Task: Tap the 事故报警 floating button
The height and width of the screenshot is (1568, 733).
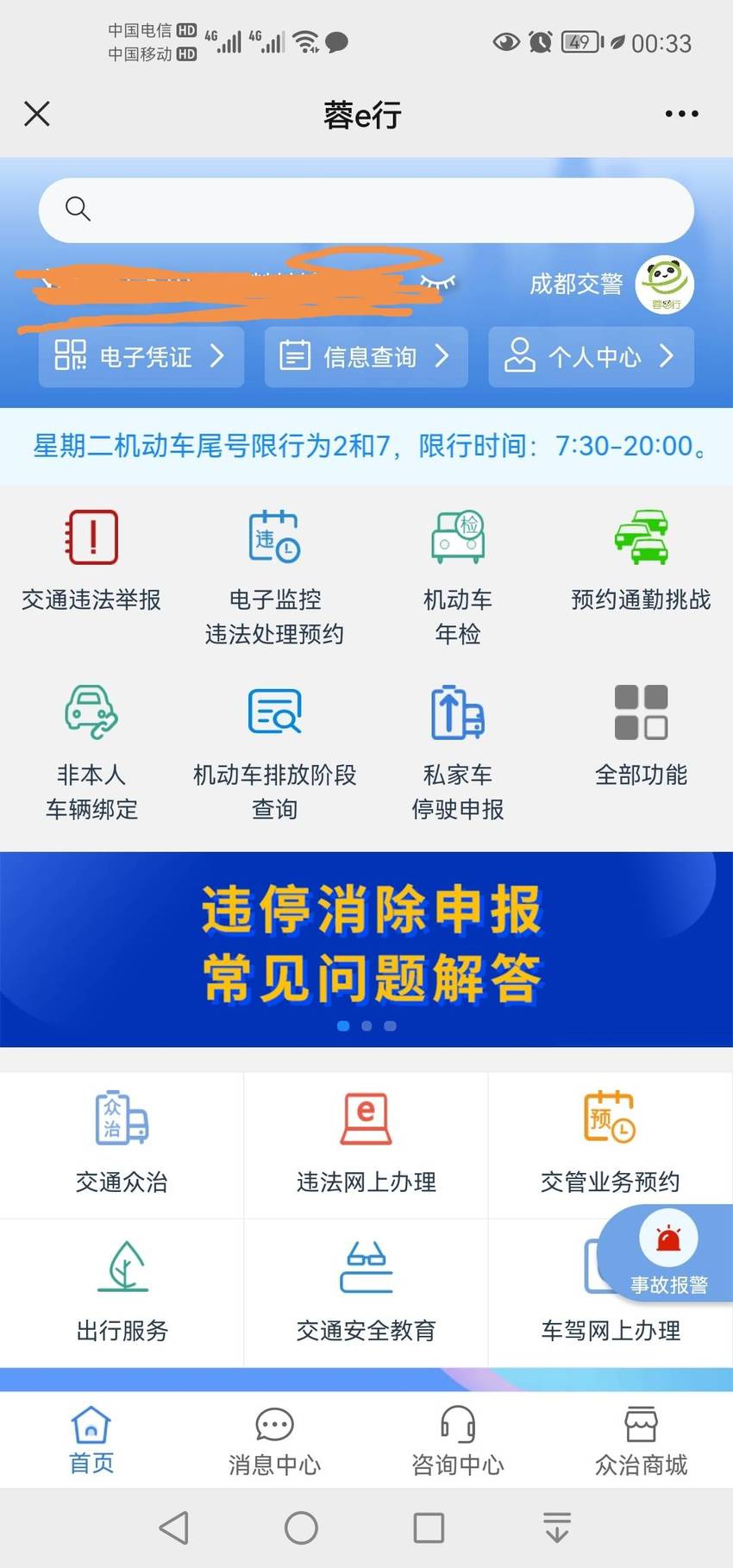Action: 668,1253
